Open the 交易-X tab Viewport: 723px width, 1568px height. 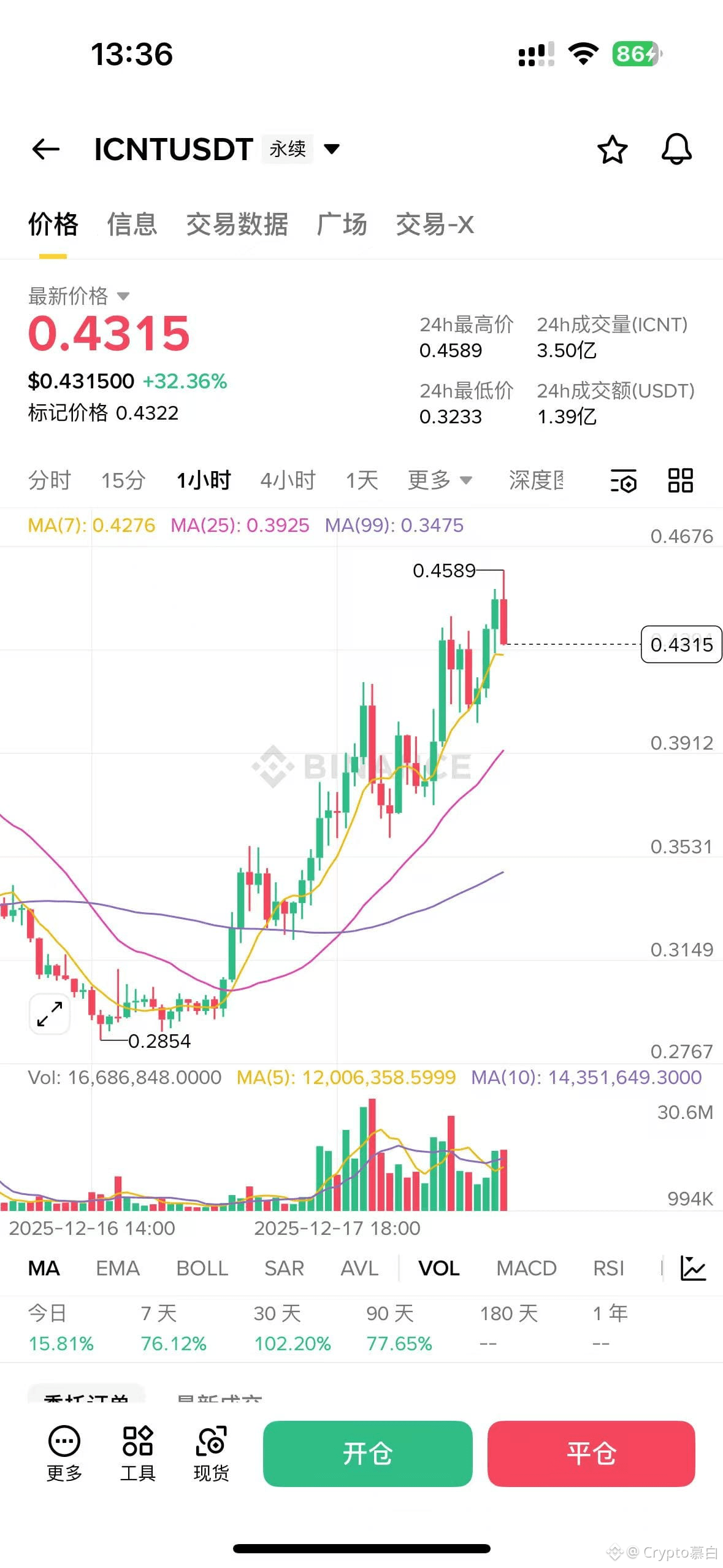[x=435, y=225]
